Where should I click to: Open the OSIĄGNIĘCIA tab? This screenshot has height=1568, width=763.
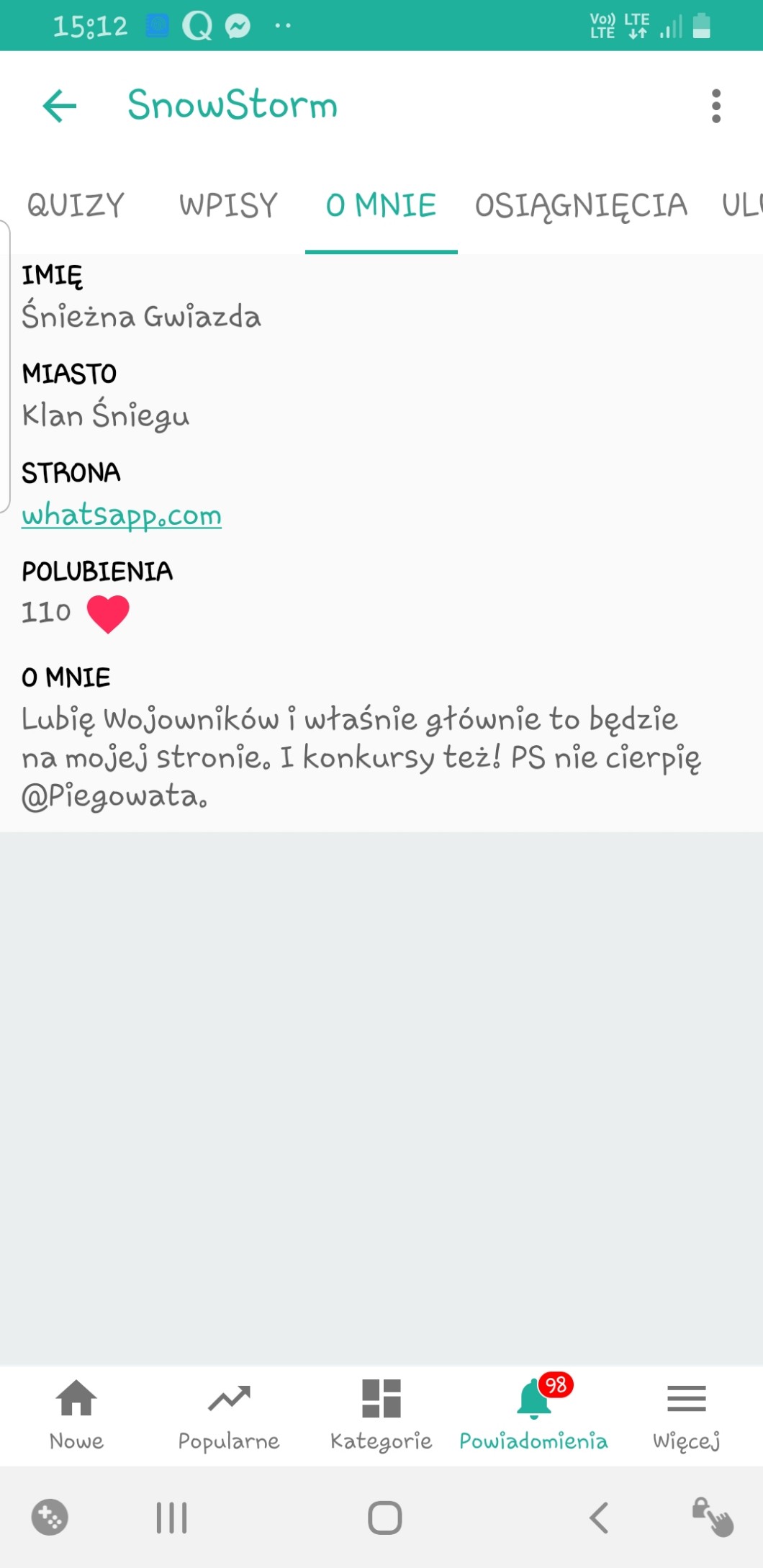click(581, 206)
